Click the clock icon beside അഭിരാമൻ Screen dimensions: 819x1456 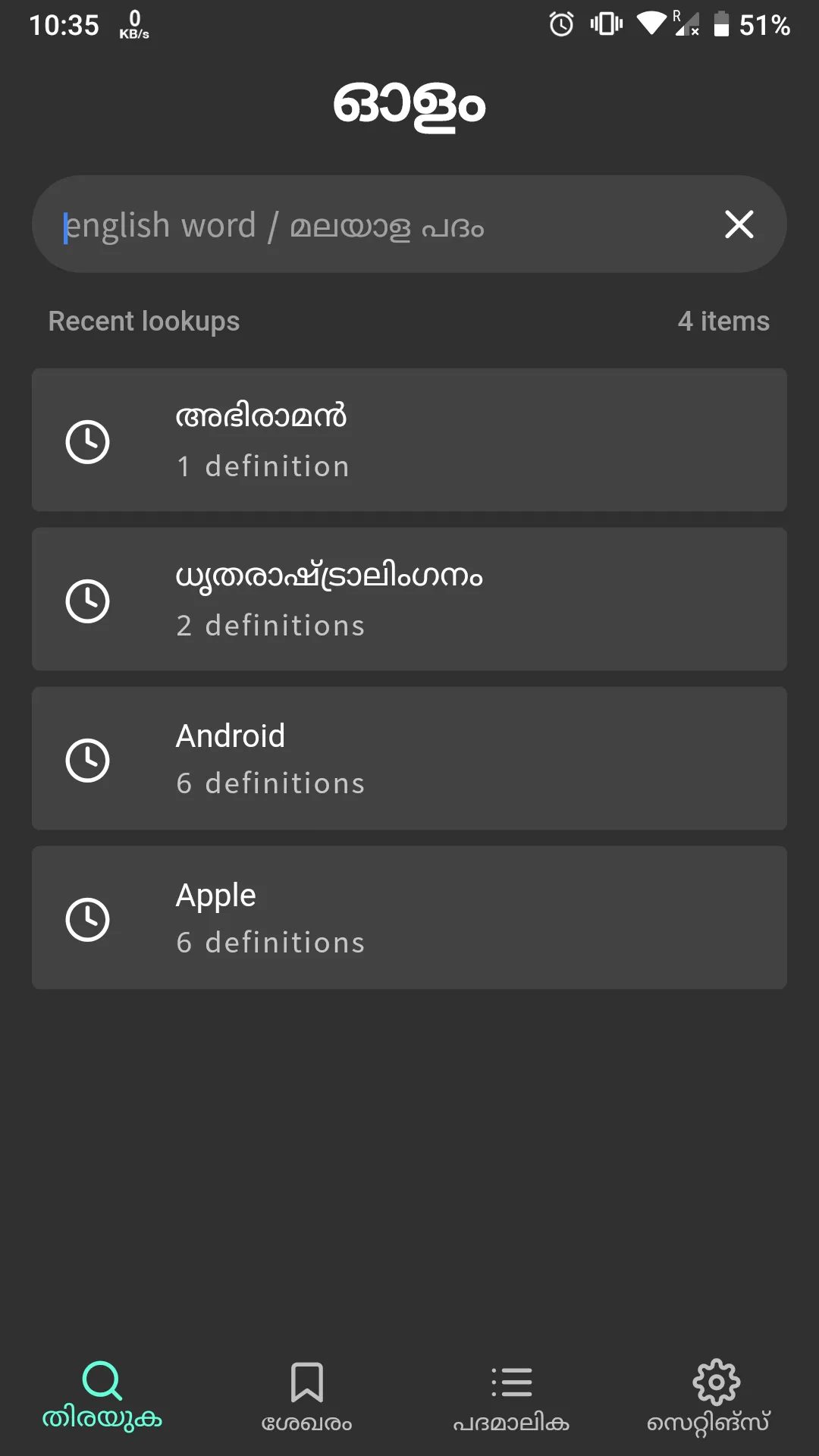click(87, 441)
